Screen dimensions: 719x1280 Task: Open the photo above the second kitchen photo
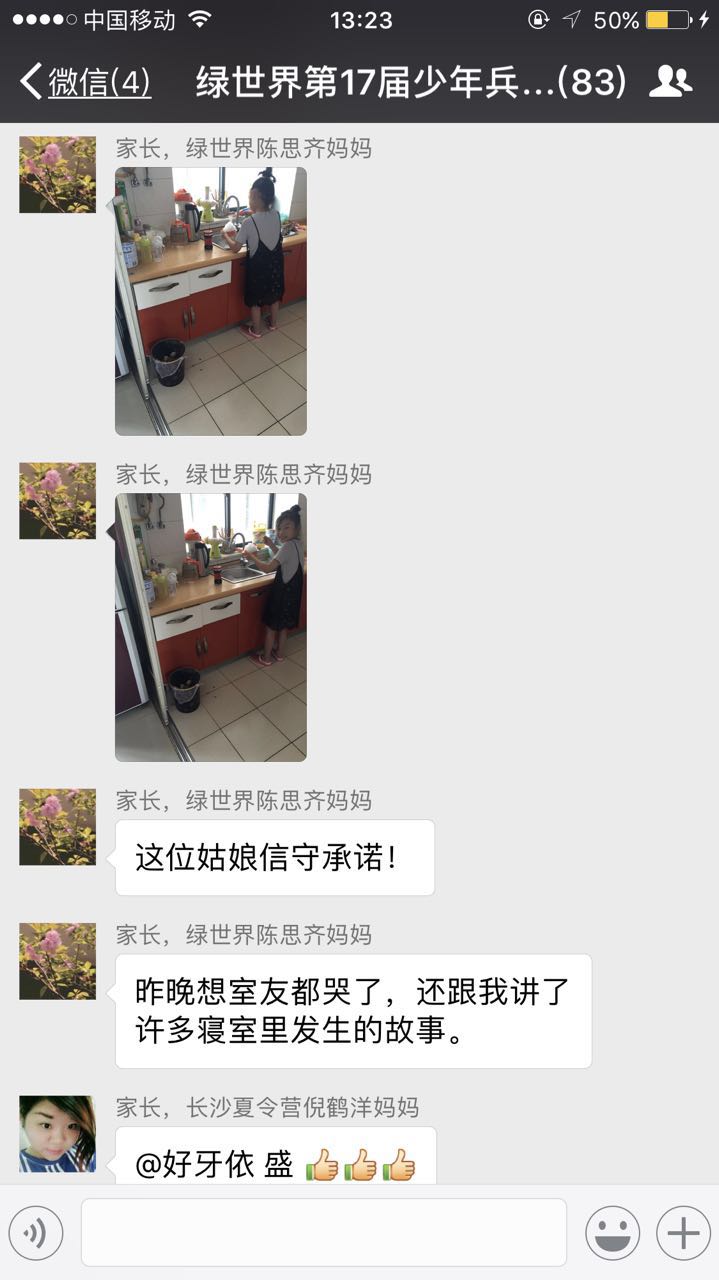[211, 301]
